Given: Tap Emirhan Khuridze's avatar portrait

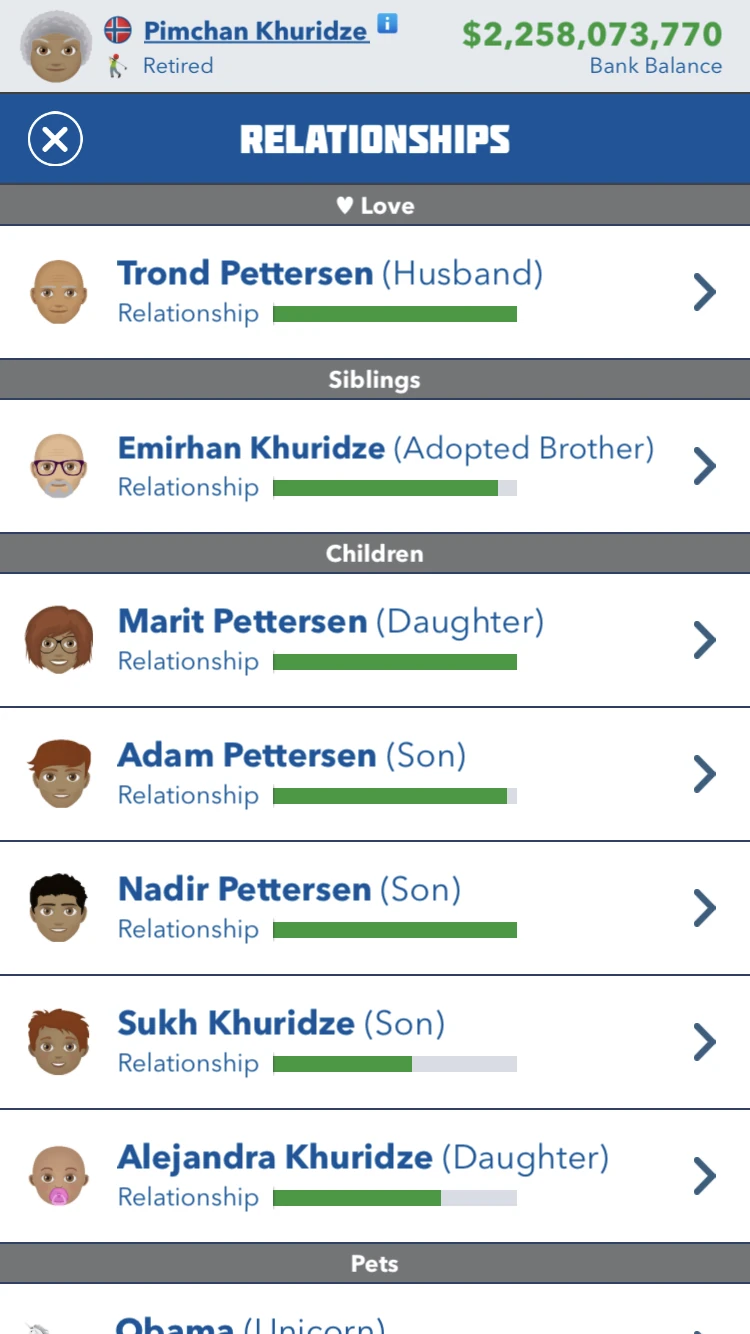Looking at the screenshot, I should (58, 466).
